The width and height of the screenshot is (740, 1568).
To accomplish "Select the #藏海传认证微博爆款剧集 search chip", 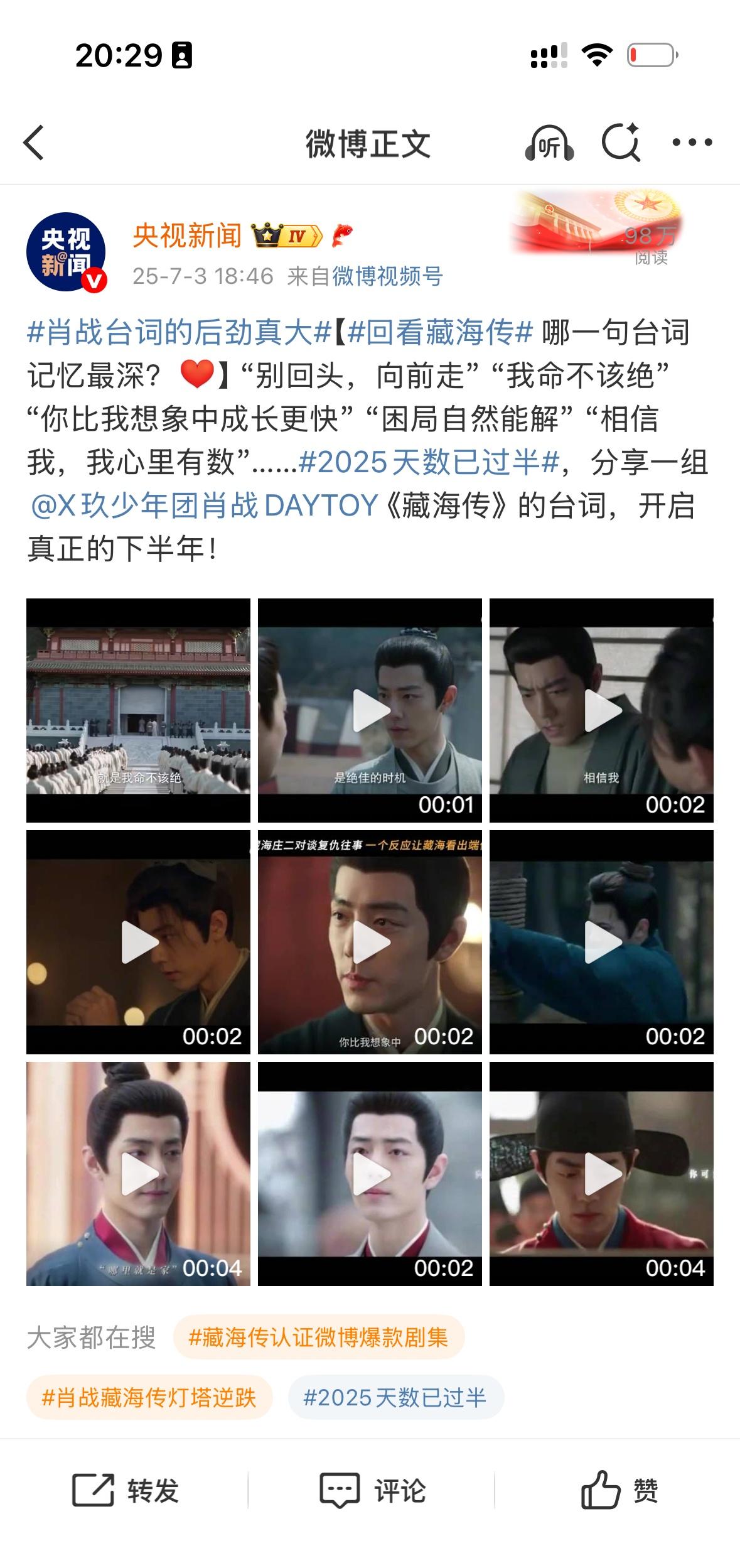I will coord(318,1337).
